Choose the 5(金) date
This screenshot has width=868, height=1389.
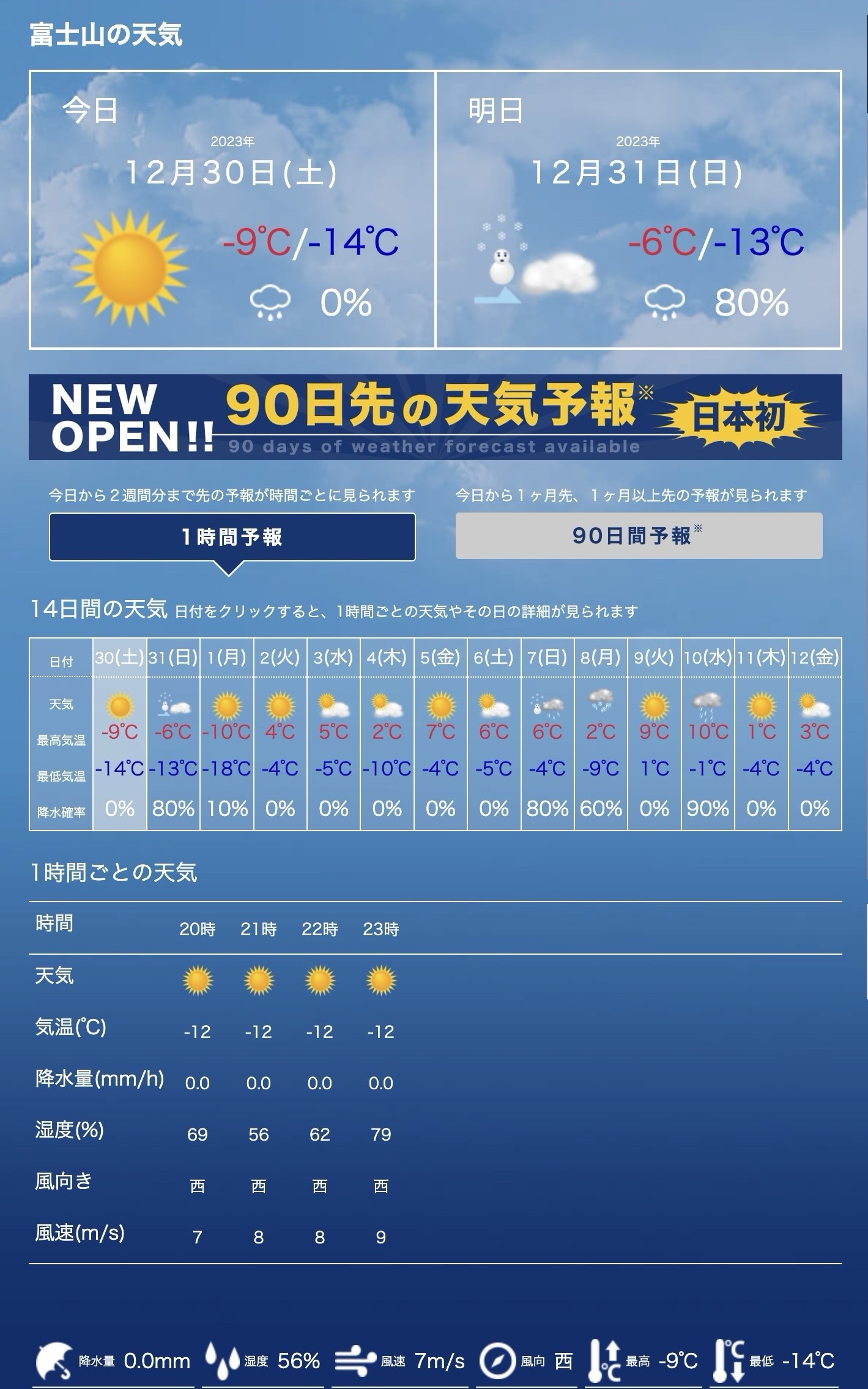(x=440, y=657)
